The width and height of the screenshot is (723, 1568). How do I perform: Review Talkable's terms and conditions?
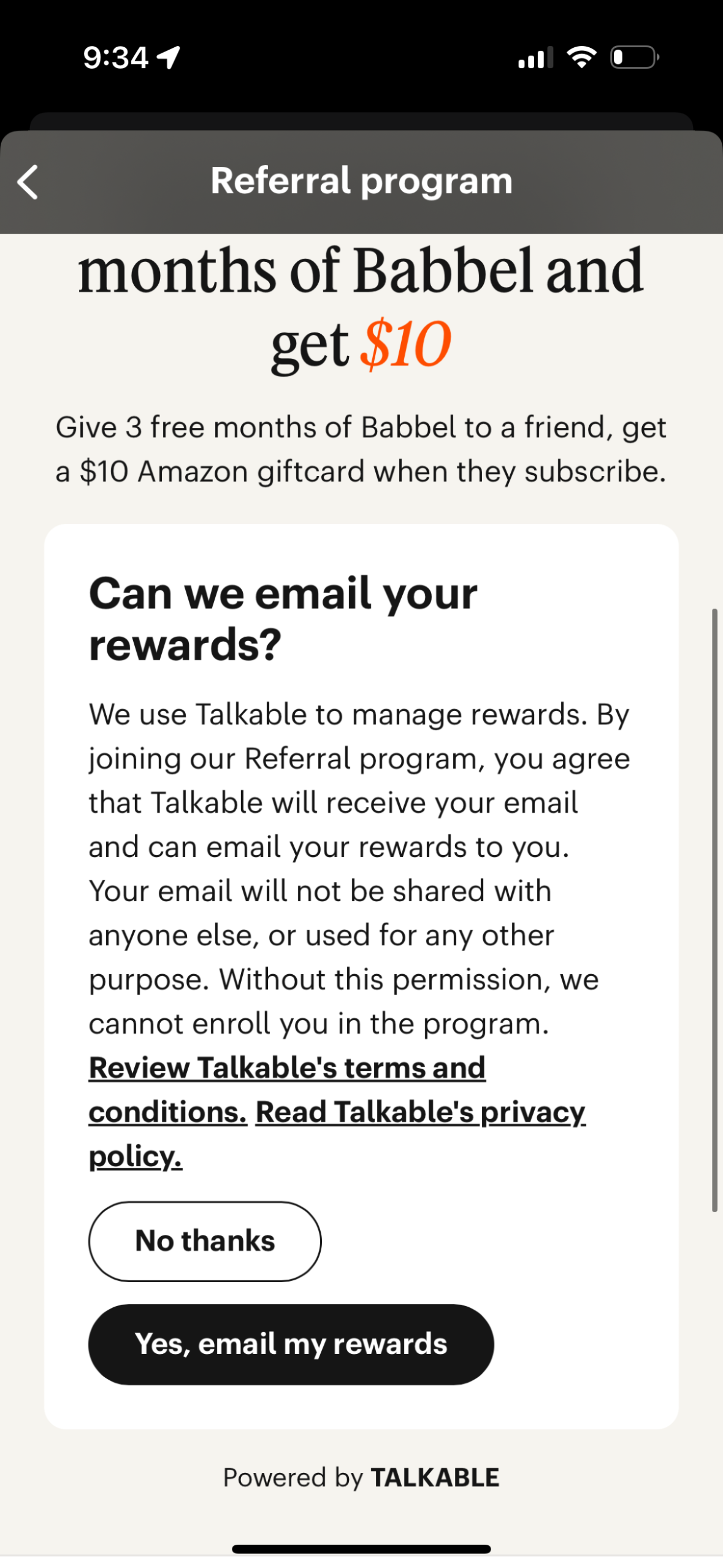287,1068
